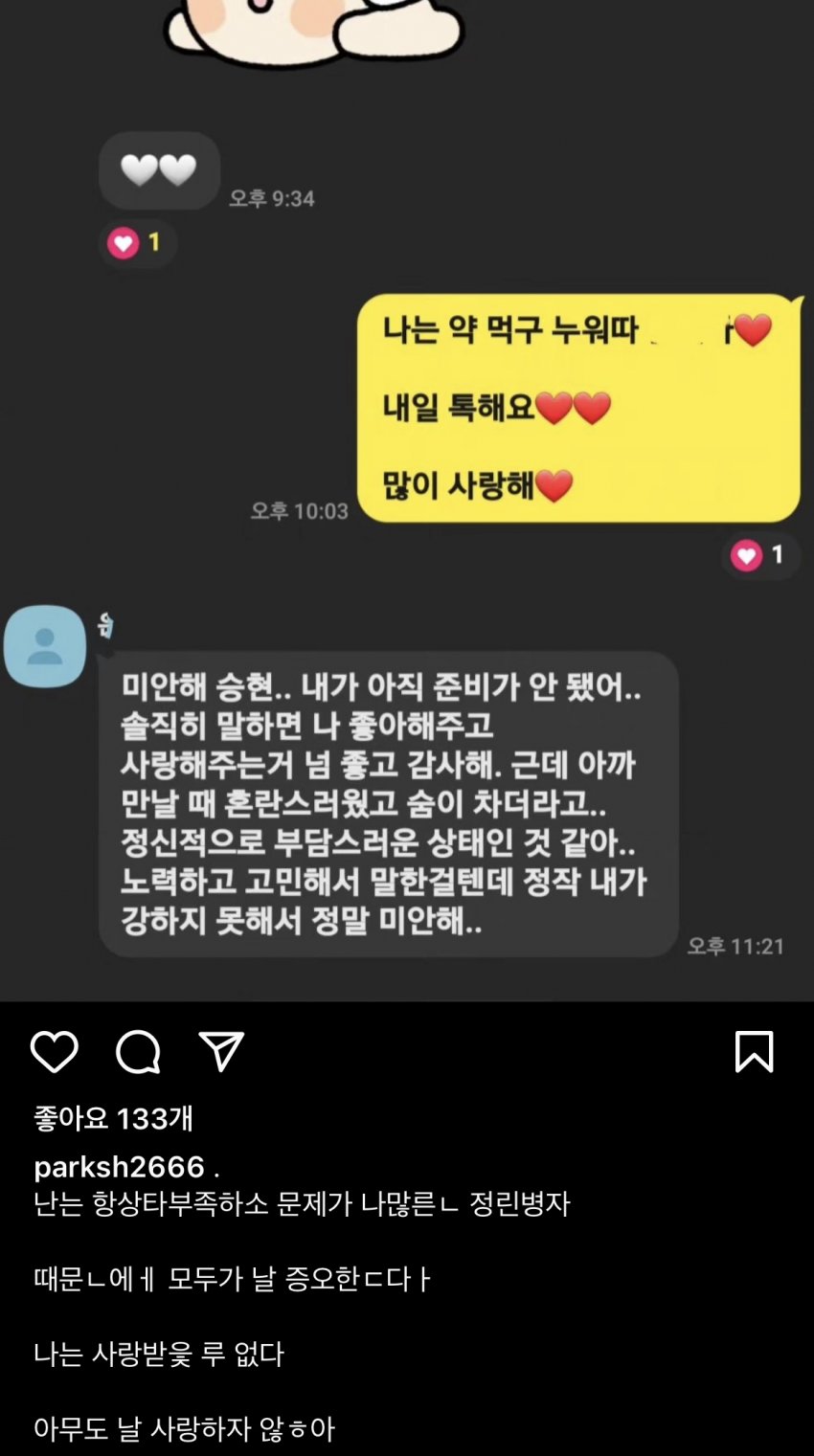Open parksh2666 profile from caption

119,1166
